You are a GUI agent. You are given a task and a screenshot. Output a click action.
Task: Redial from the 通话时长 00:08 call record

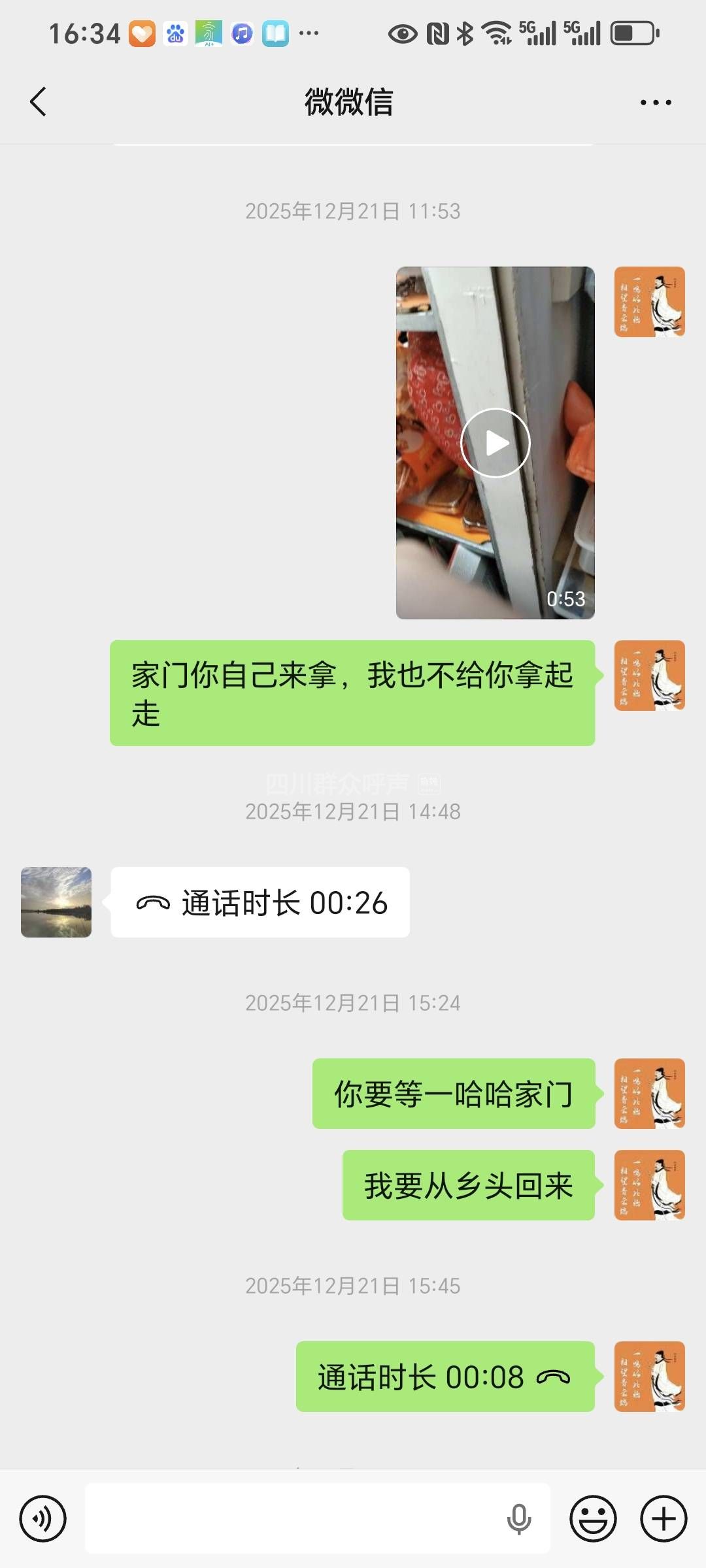click(x=445, y=1377)
